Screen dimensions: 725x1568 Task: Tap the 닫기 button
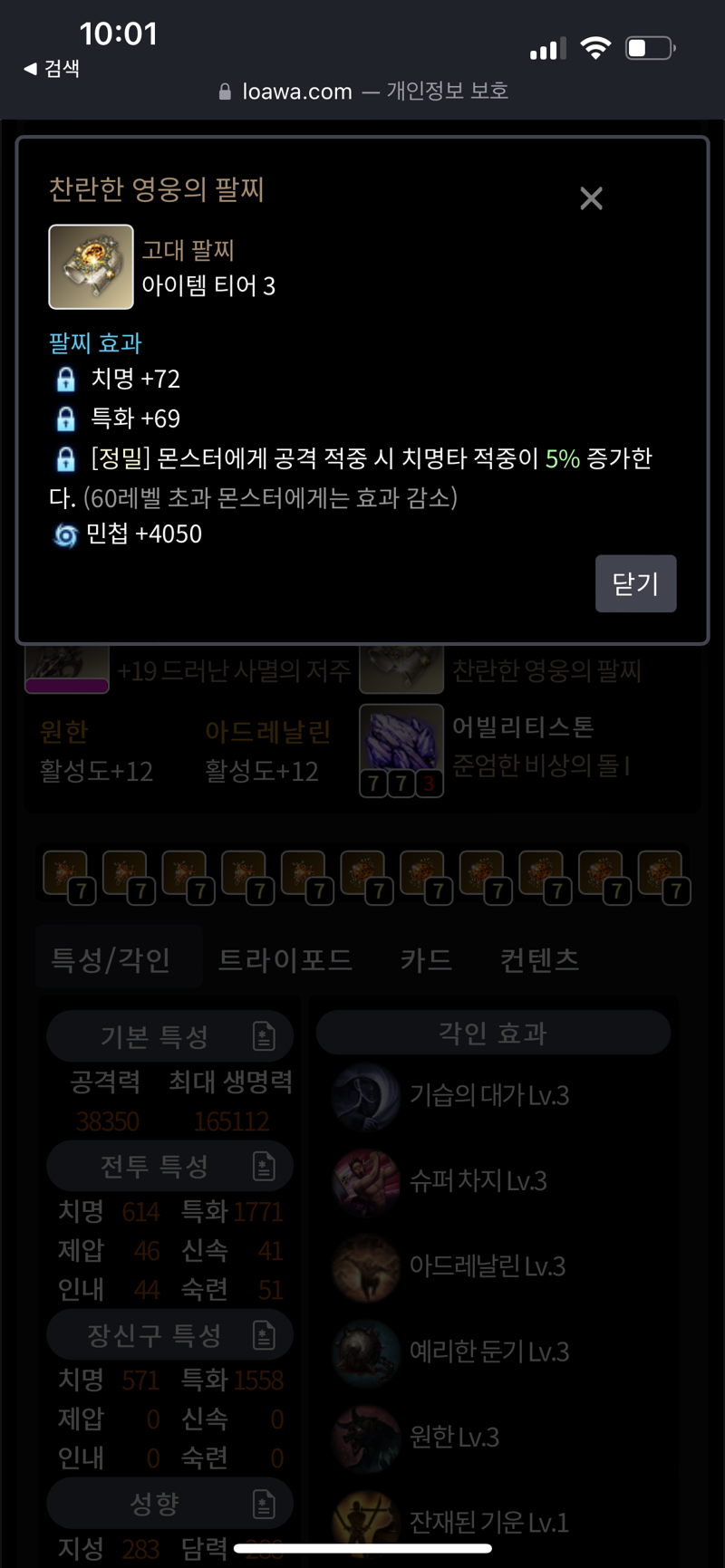[635, 583]
